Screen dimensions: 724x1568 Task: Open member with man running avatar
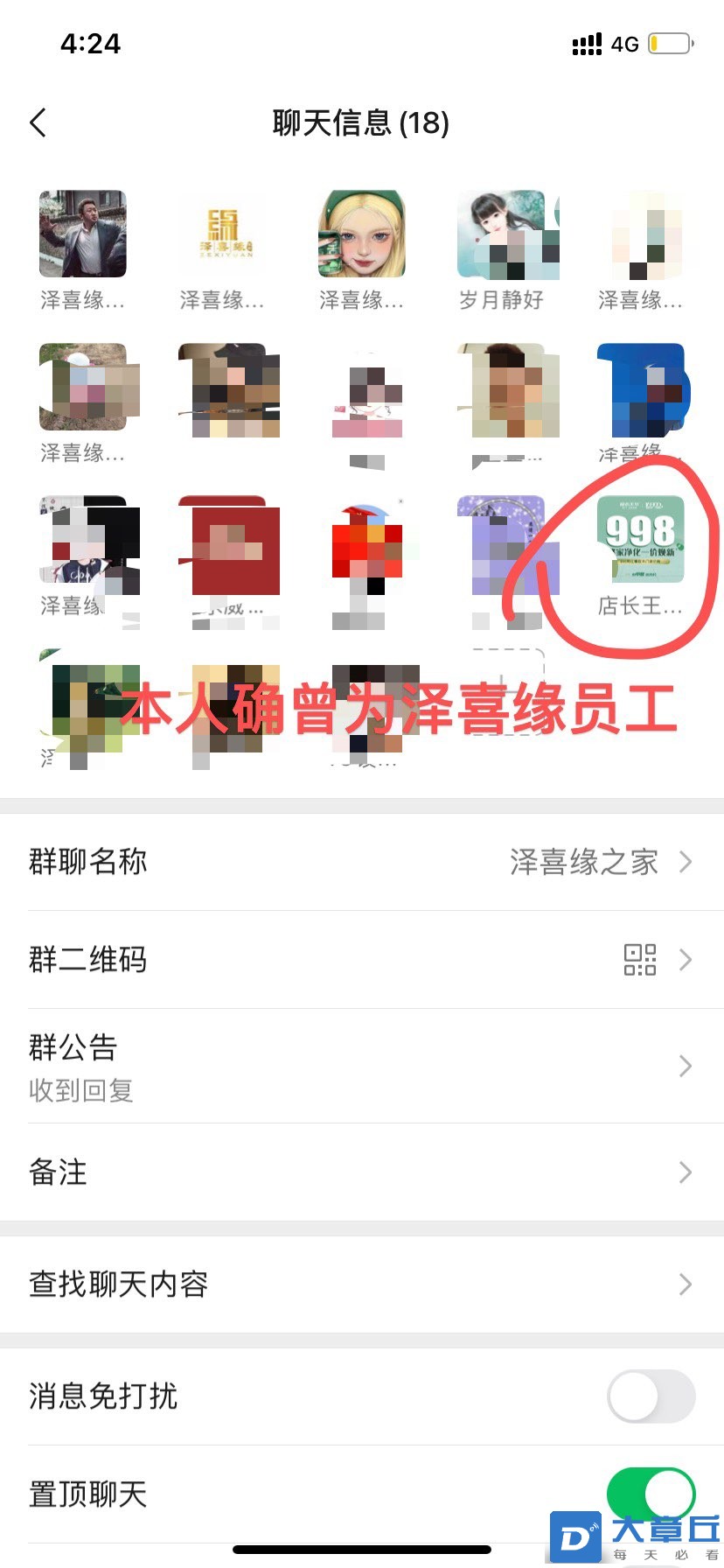83,234
